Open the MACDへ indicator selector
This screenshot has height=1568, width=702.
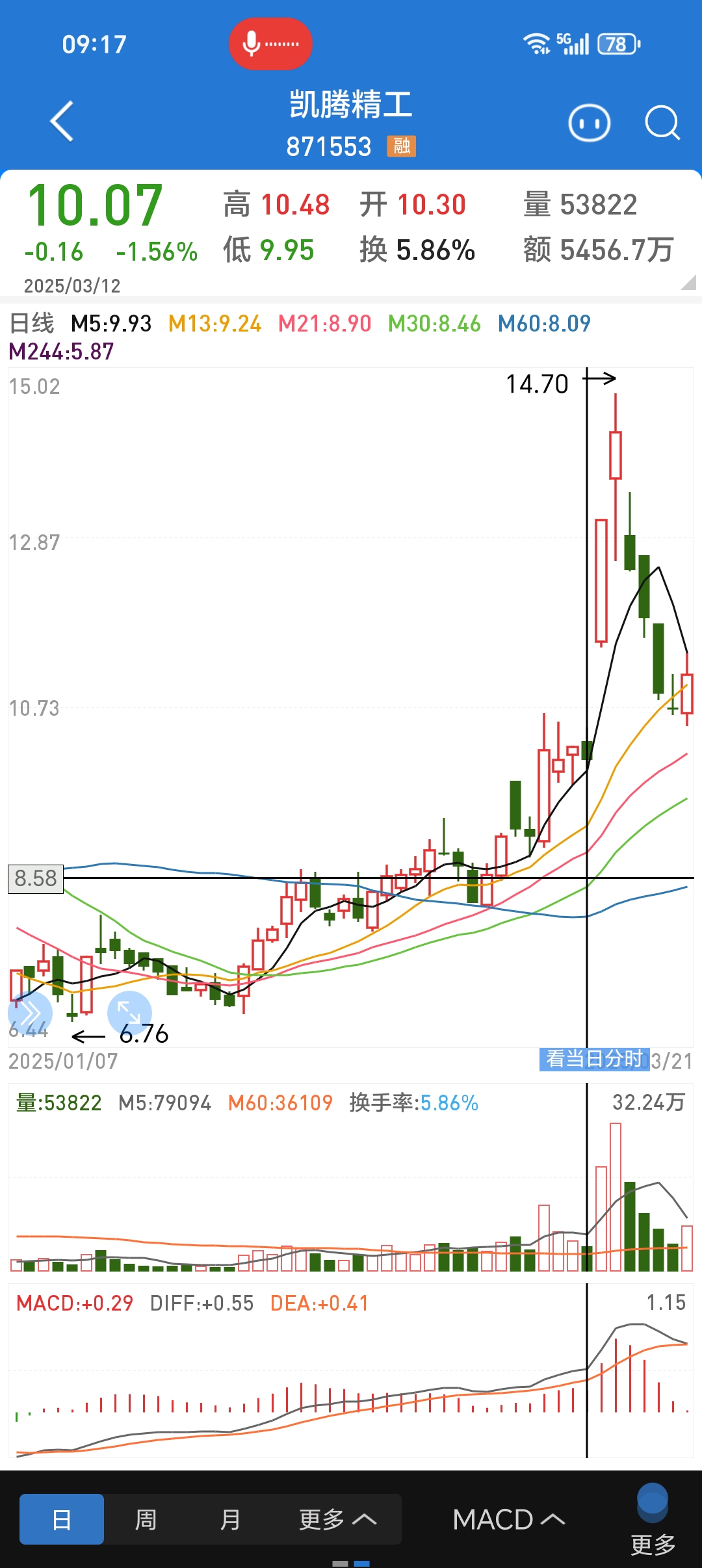click(510, 1521)
